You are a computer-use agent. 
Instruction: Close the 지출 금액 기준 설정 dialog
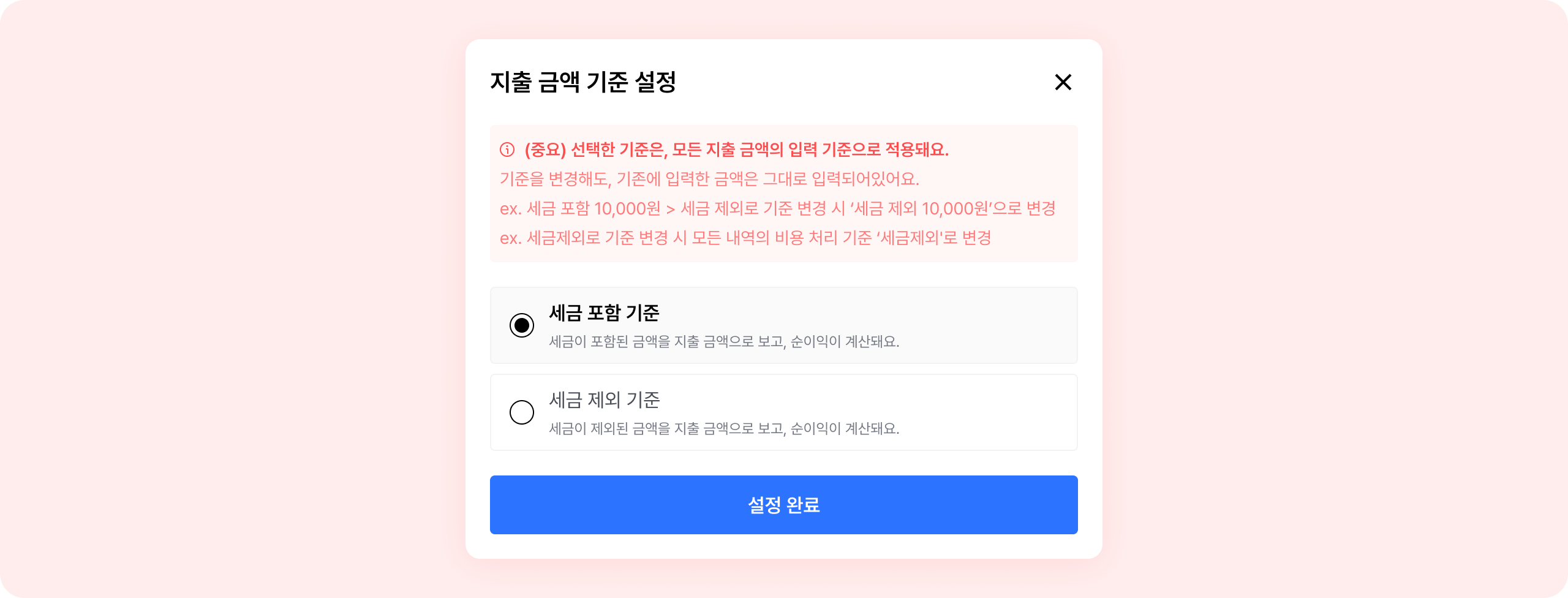[x=1063, y=82]
